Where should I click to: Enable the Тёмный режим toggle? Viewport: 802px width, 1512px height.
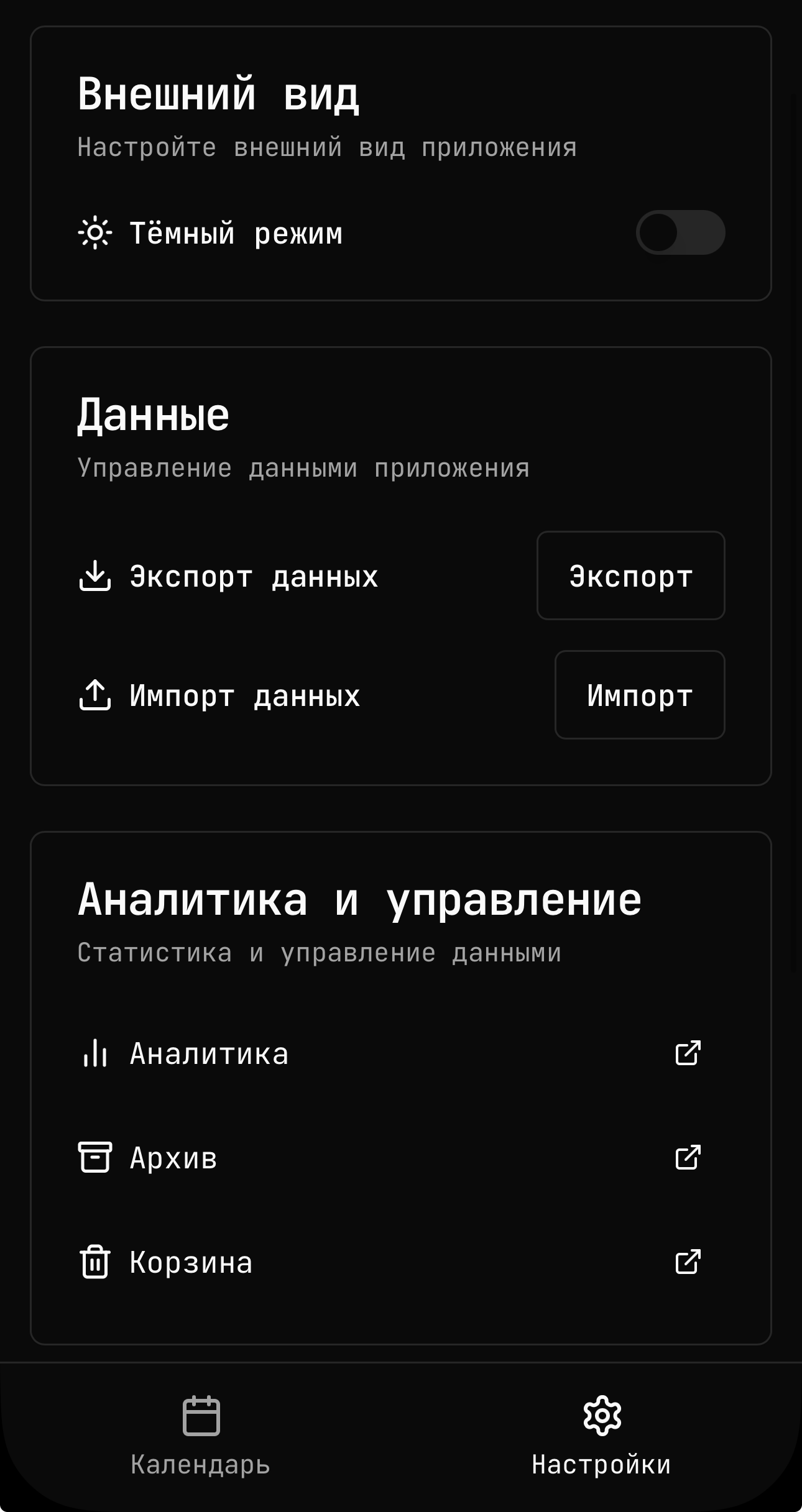point(680,233)
